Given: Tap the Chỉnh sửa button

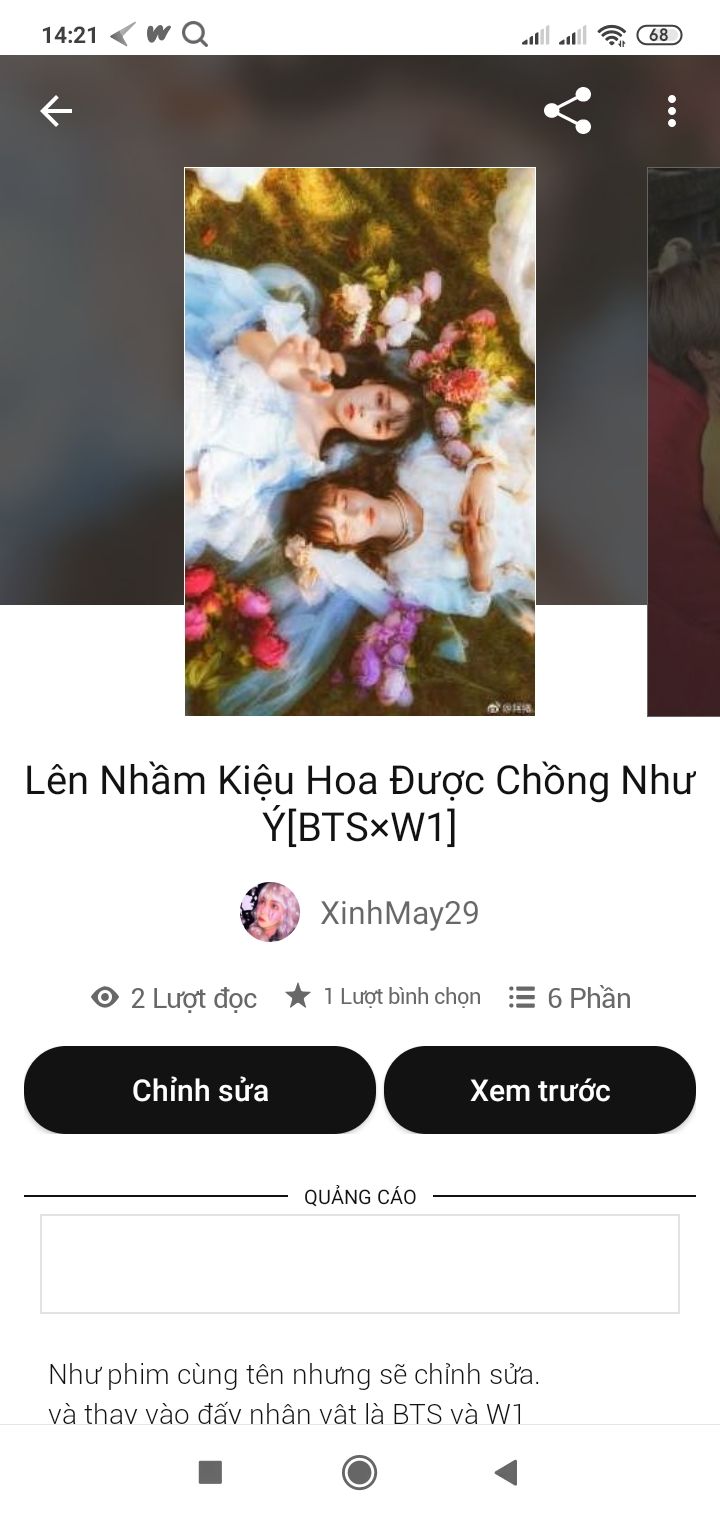Looking at the screenshot, I should (x=200, y=1090).
